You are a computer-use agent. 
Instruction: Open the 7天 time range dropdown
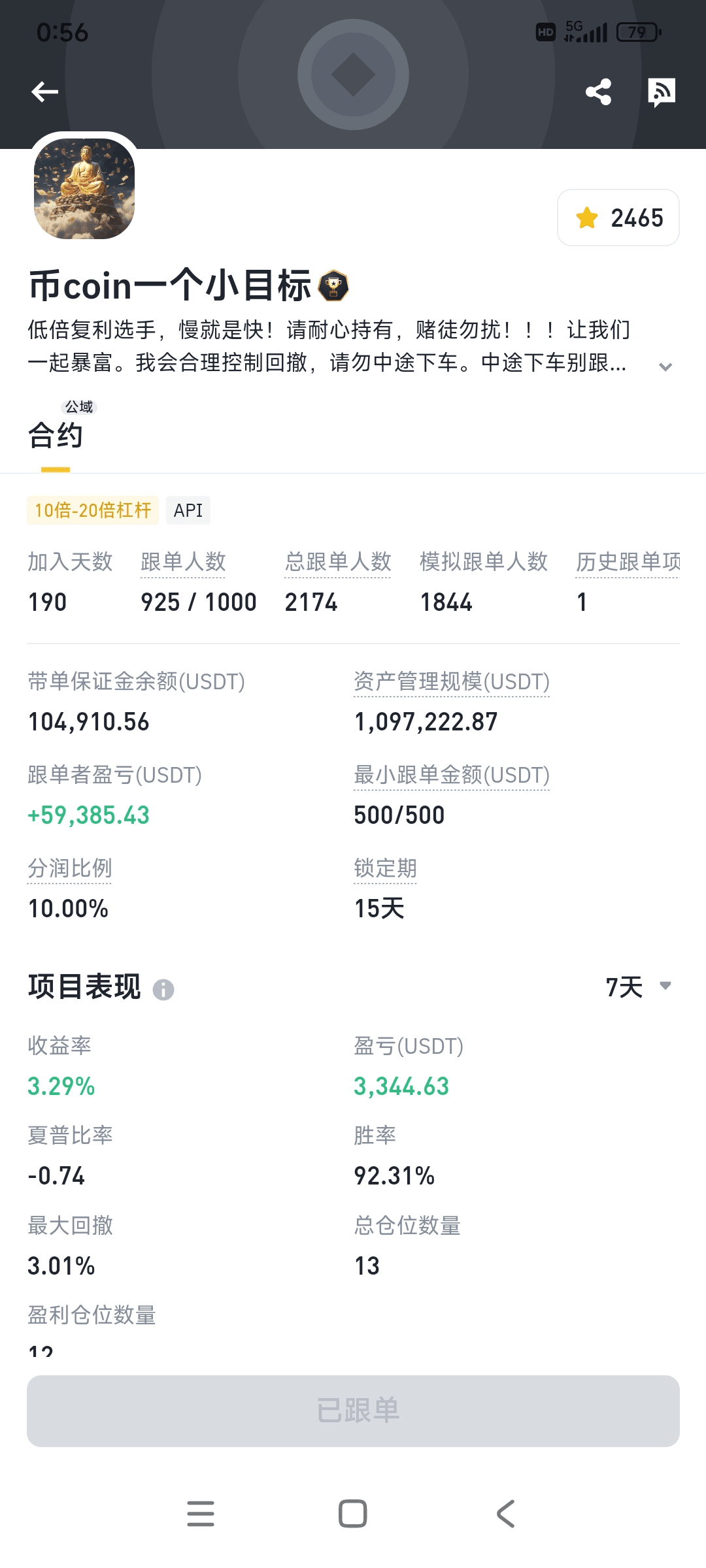tap(638, 987)
